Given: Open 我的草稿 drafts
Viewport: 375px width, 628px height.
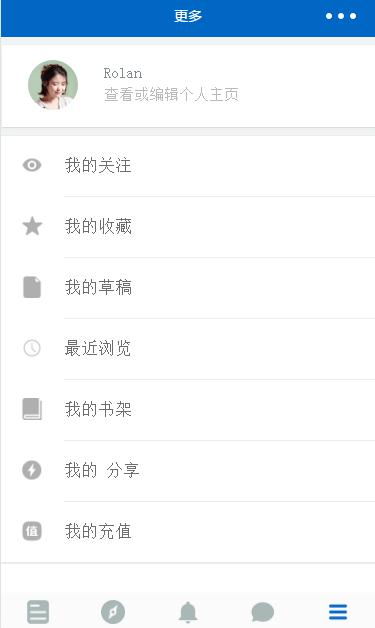Looking at the screenshot, I should click(x=188, y=288).
